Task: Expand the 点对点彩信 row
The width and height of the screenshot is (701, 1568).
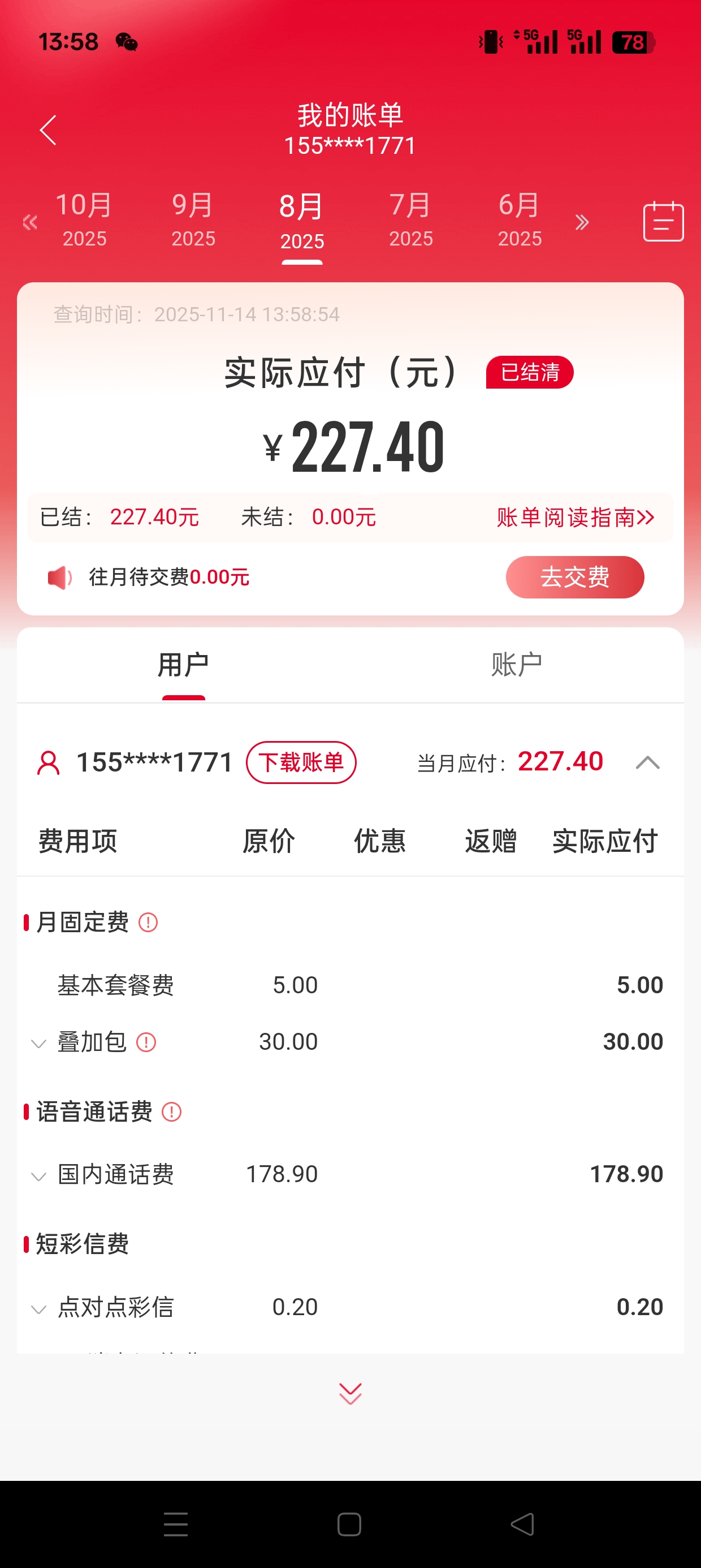Action: [x=39, y=1308]
